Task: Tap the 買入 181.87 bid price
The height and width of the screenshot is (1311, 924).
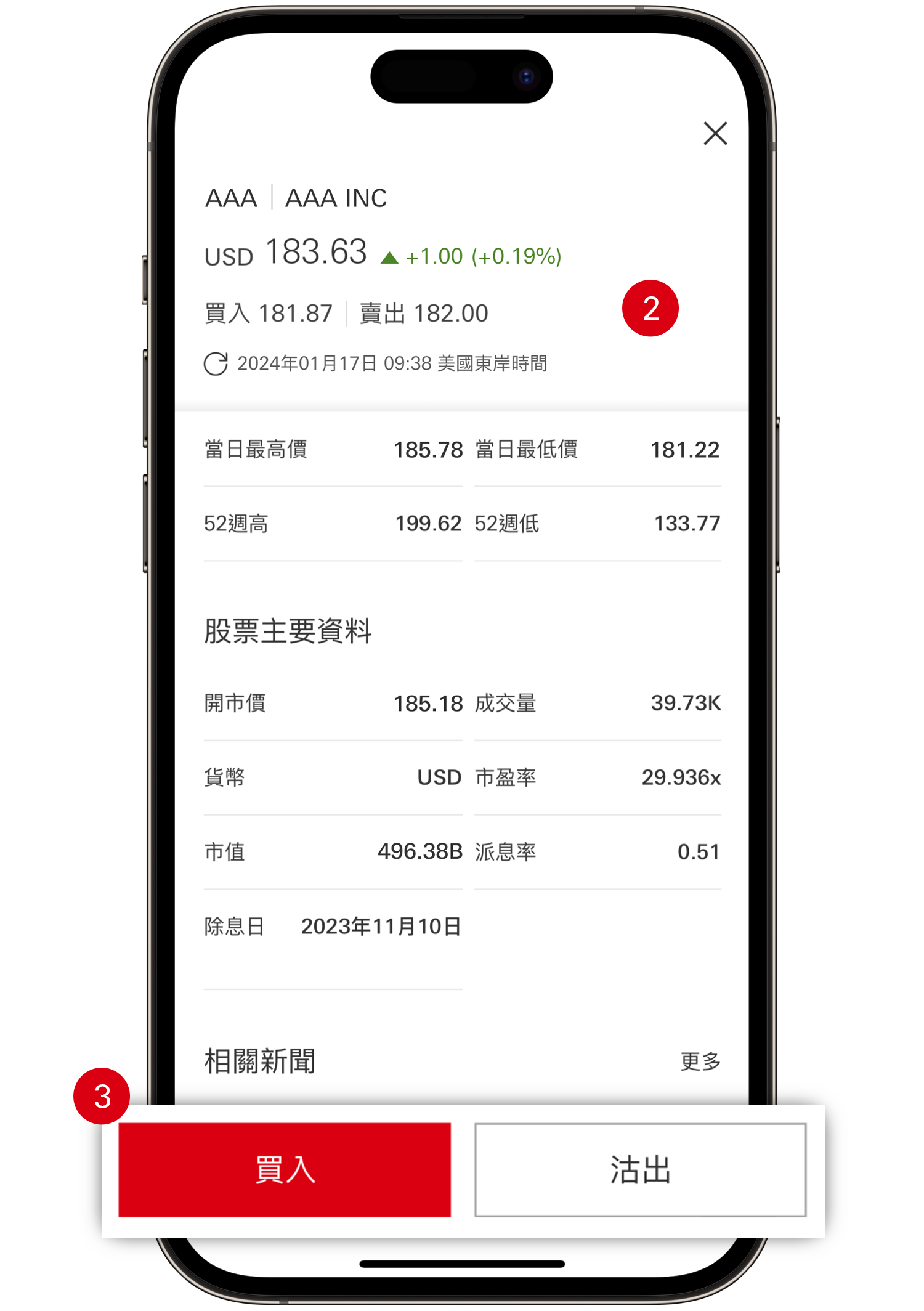Action: [x=269, y=313]
